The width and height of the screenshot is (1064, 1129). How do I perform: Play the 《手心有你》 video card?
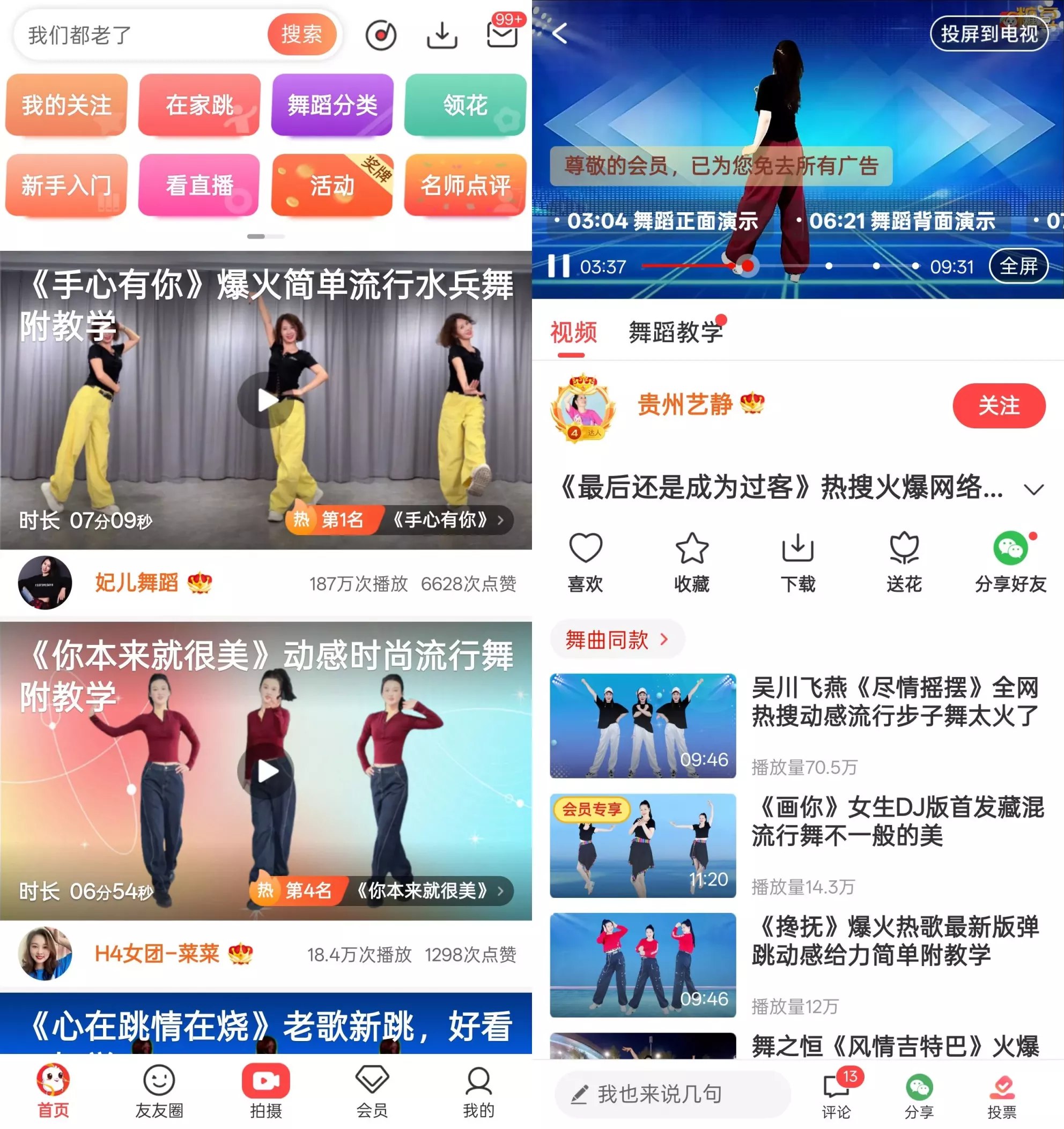click(x=266, y=400)
